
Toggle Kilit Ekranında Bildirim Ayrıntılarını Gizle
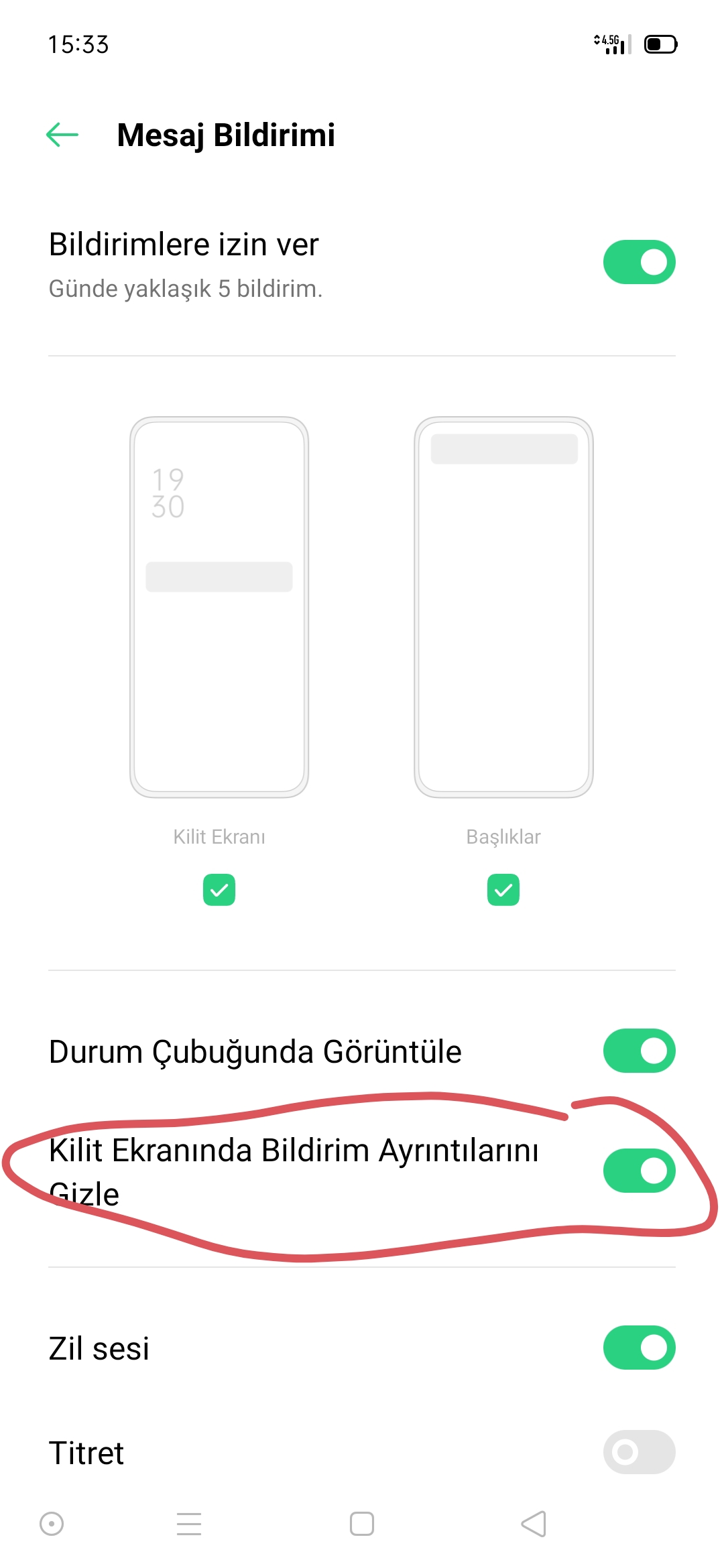click(639, 1171)
